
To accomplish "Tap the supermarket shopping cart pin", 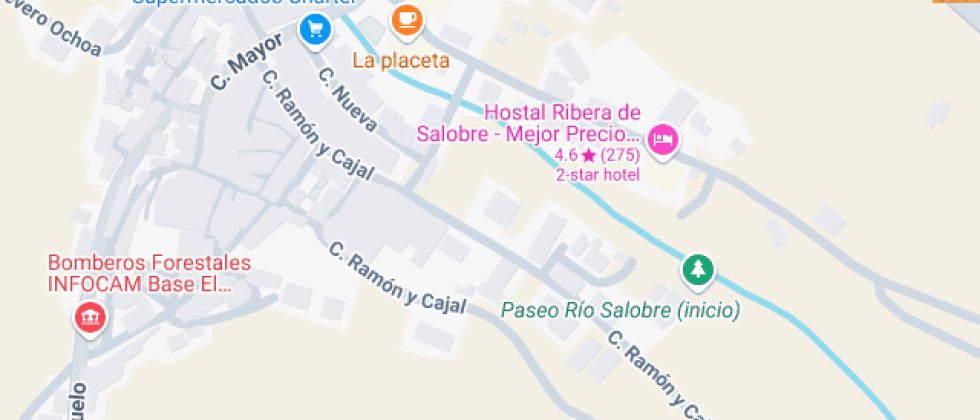I will tap(315, 32).
